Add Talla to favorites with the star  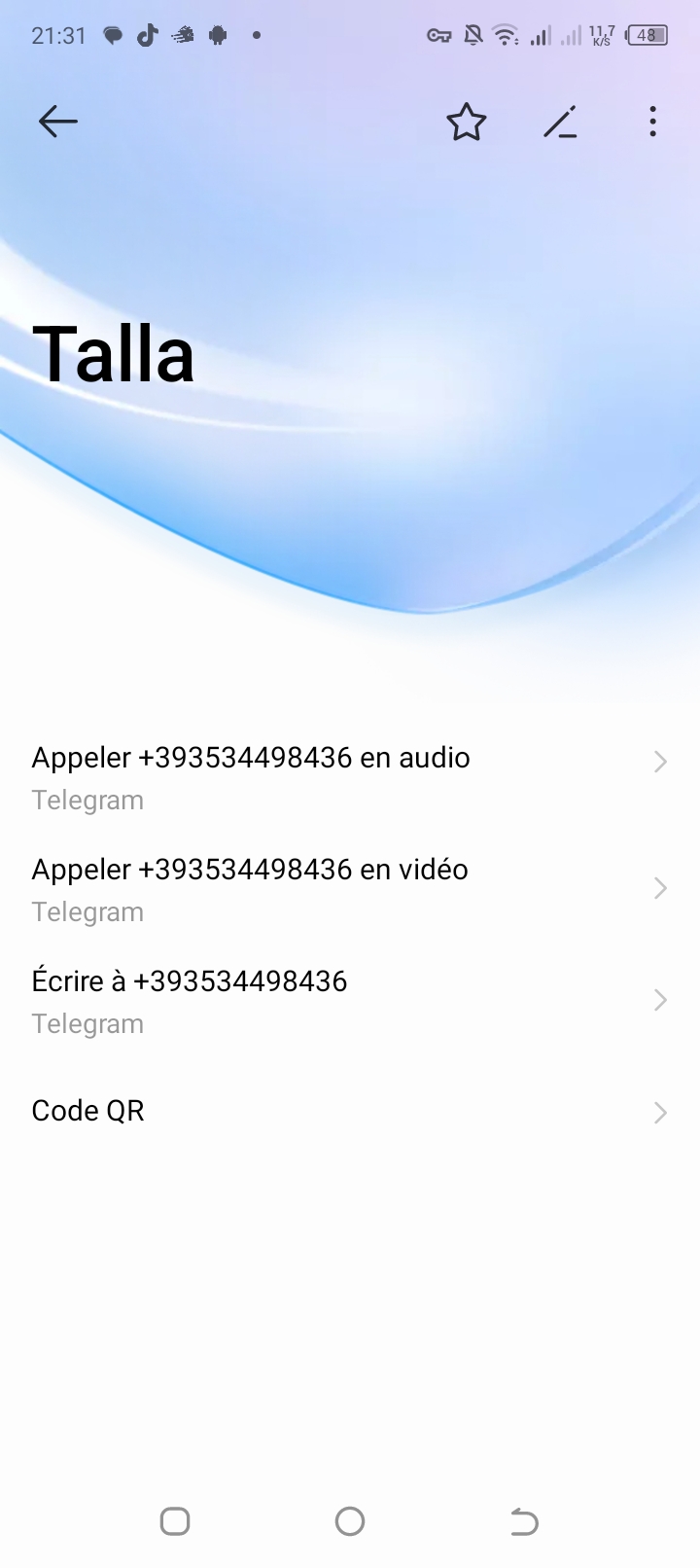point(467,123)
